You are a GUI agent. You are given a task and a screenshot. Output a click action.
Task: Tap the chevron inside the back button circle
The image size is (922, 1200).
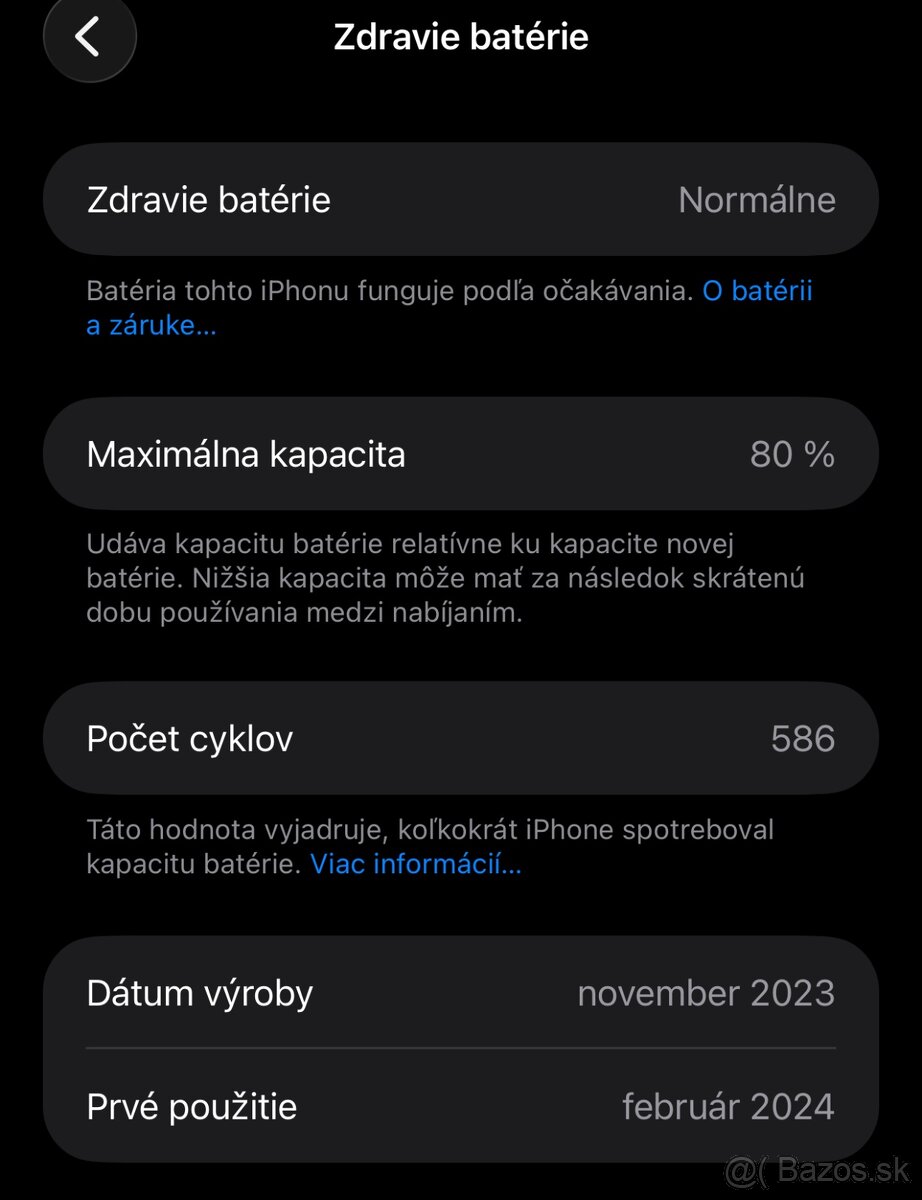click(88, 38)
